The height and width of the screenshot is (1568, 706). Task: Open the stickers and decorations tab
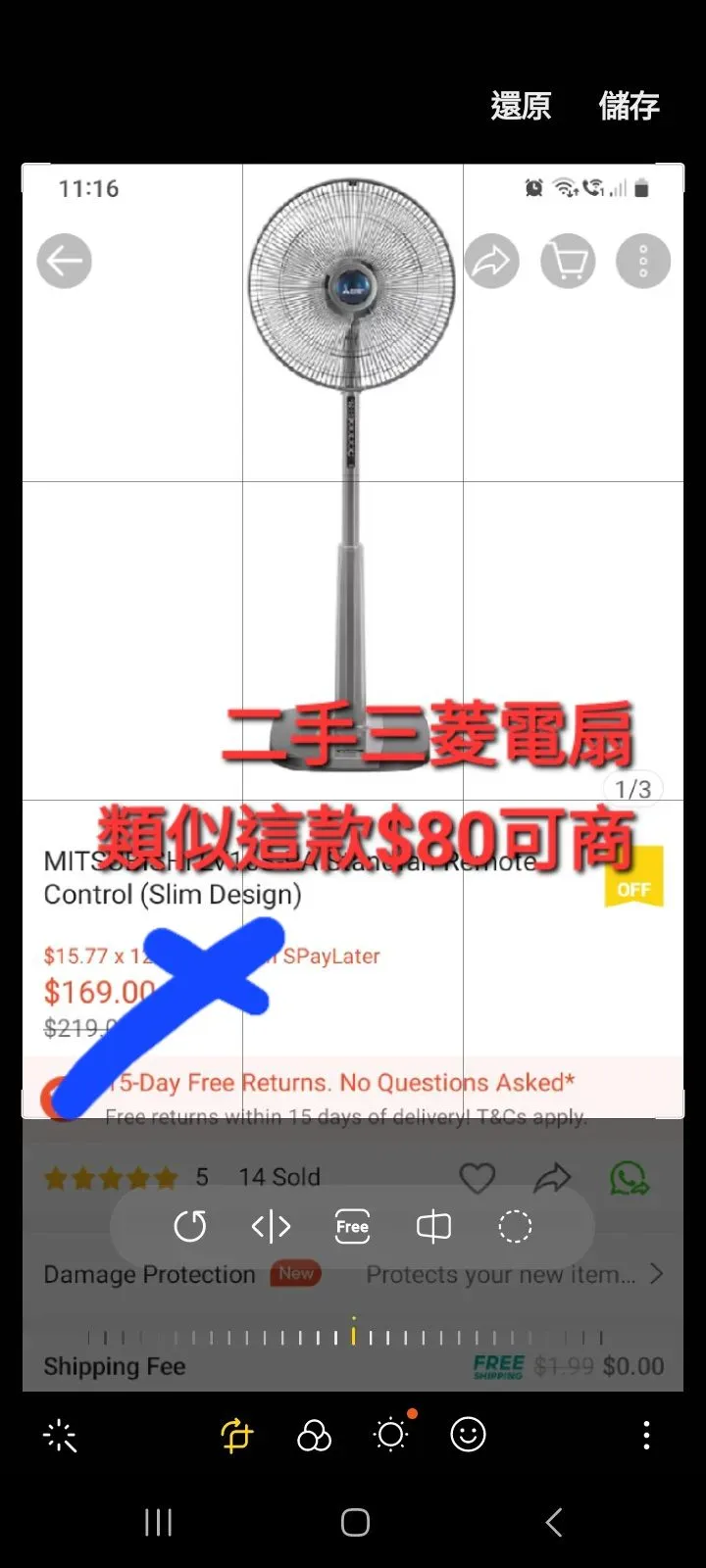[x=468, y=1435]
